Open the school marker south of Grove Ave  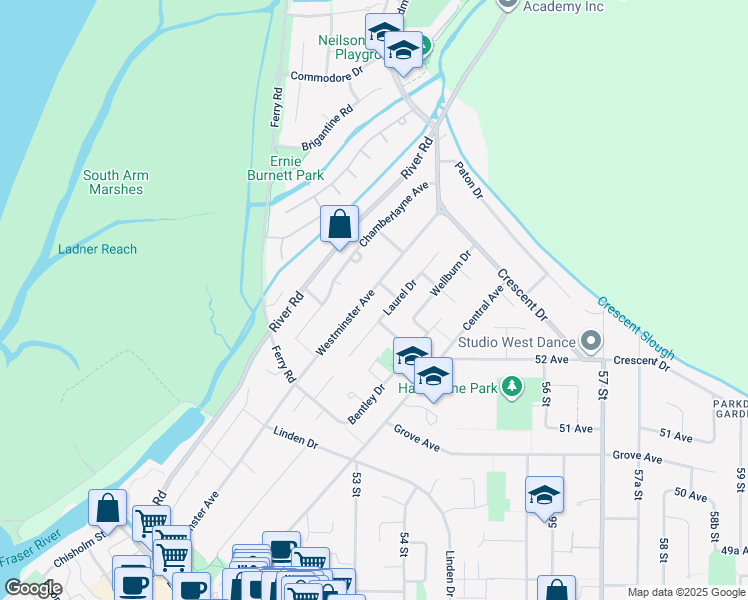click(x=544, y=495)
